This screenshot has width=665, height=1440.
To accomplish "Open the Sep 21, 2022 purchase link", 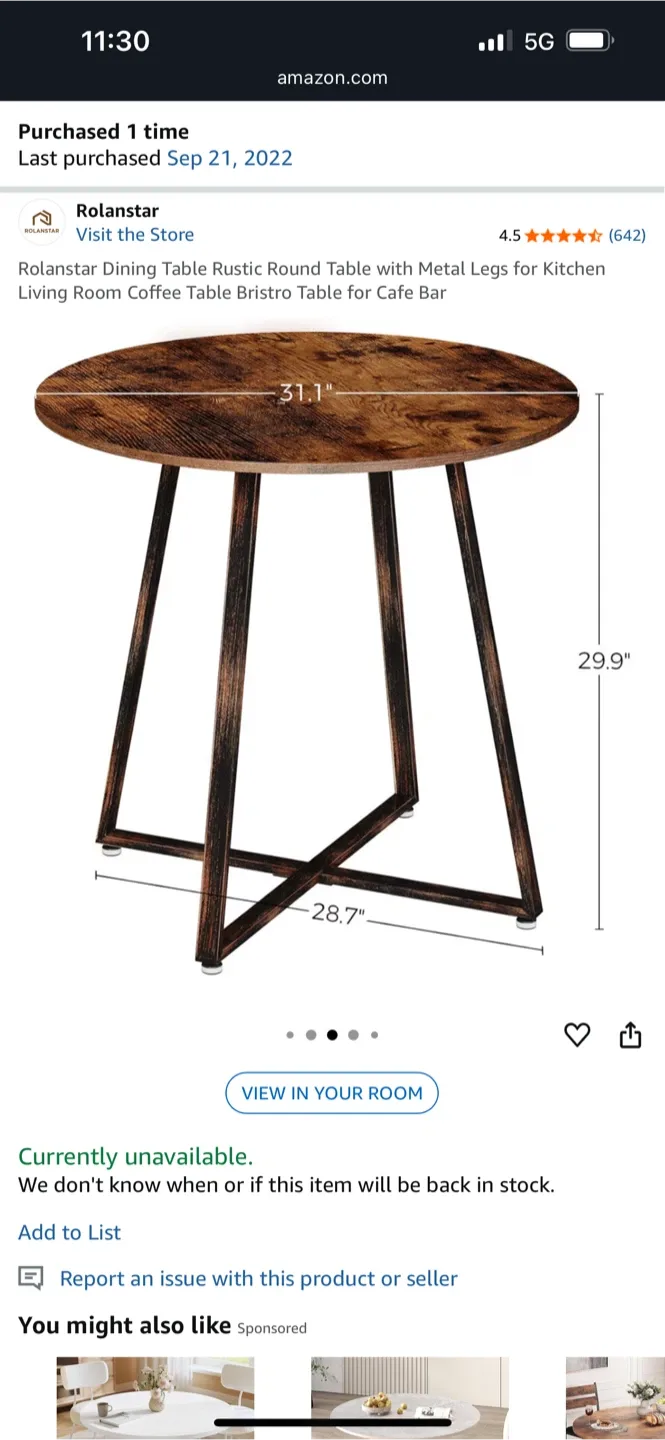I will pos(229,158).
